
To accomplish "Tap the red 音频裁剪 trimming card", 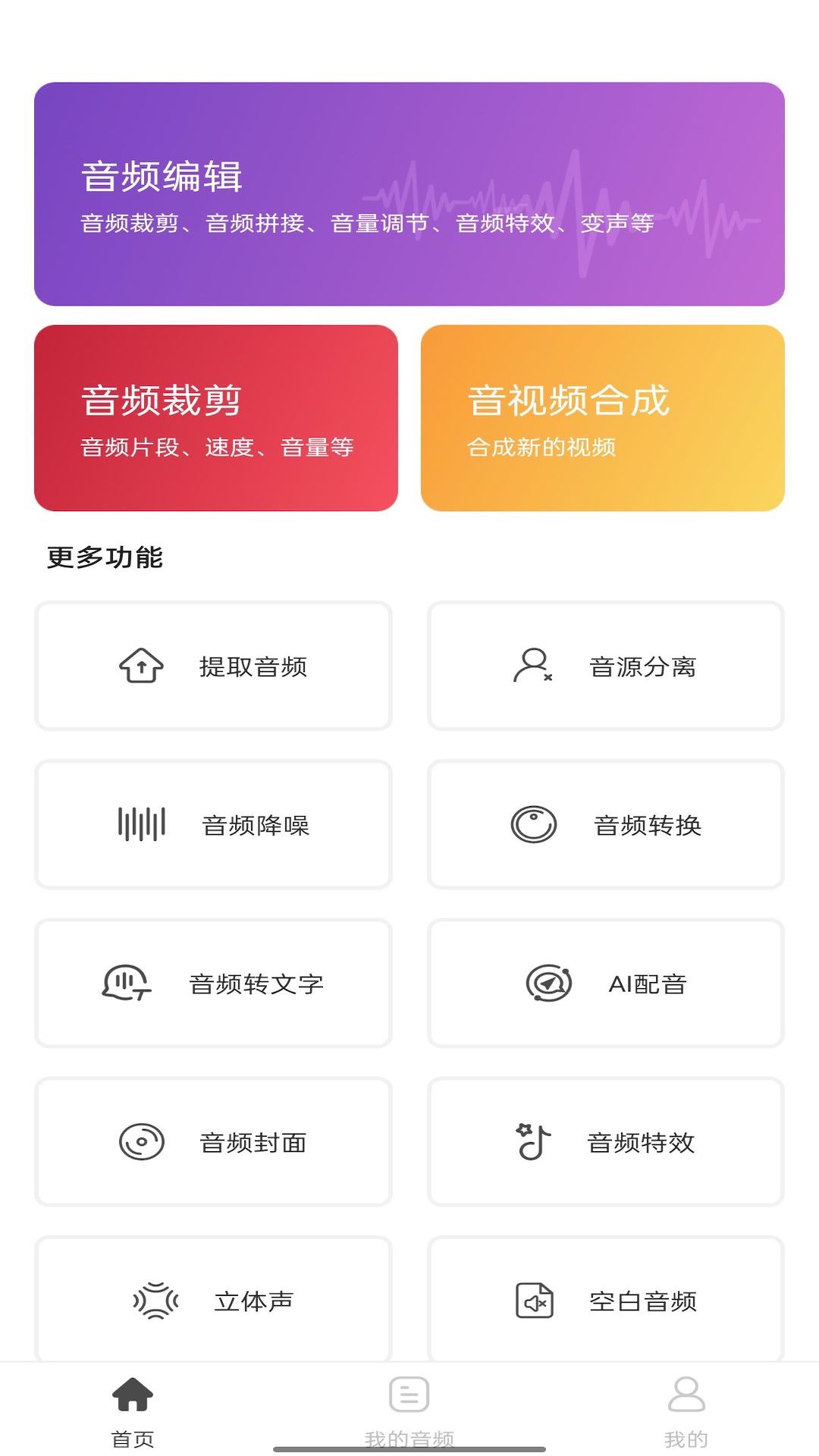I will coord(216,416).
